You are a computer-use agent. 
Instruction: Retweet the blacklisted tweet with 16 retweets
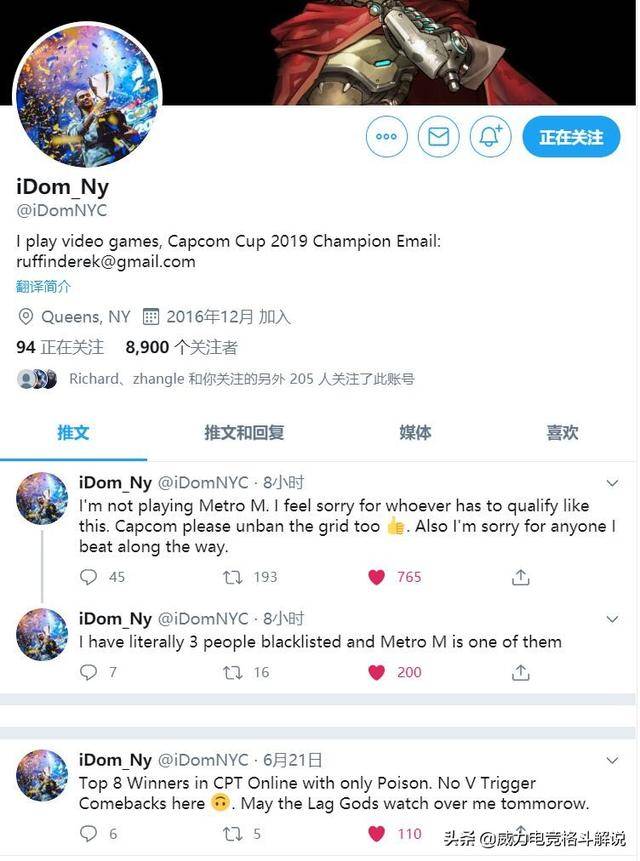pyautogui.click(x=233, y=672)
